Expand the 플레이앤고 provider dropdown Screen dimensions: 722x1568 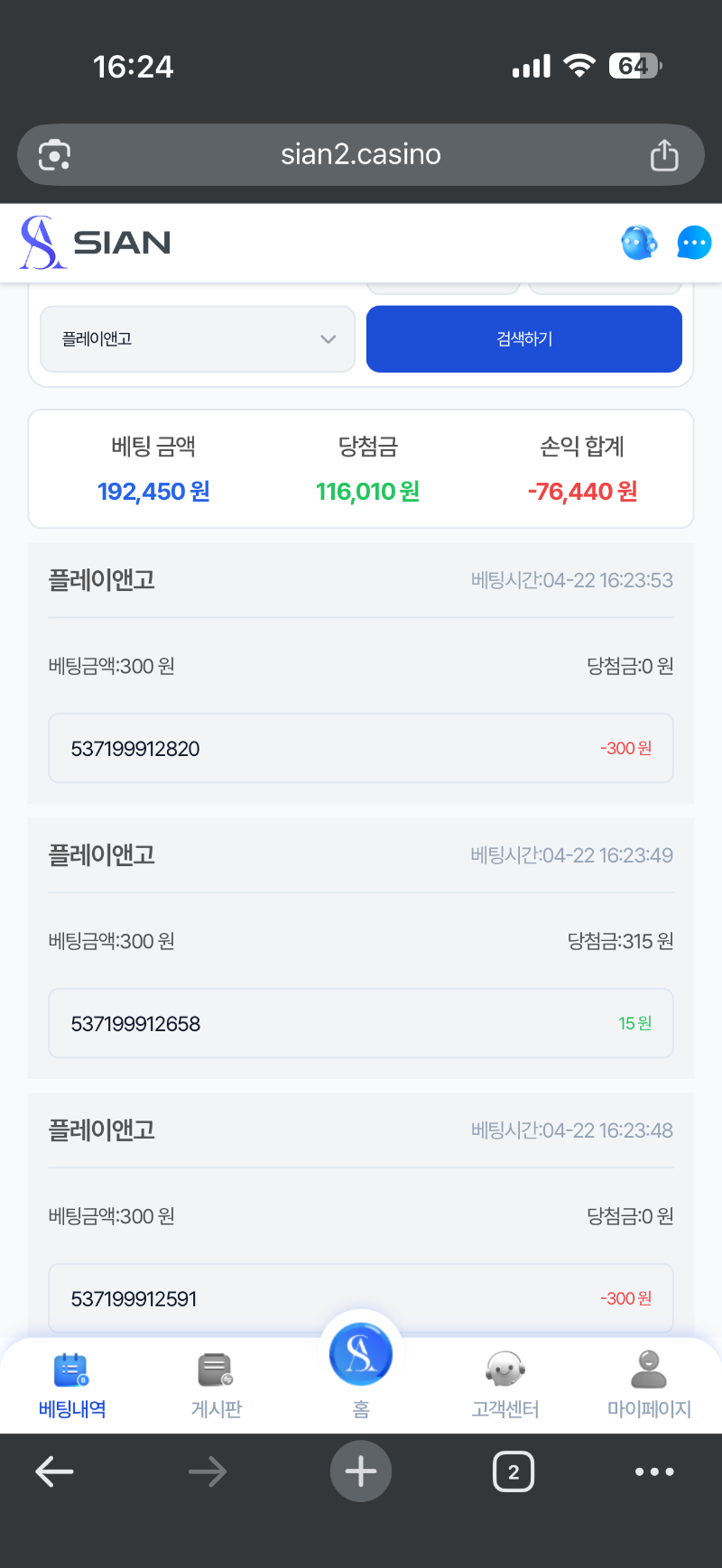click(197, 339)
